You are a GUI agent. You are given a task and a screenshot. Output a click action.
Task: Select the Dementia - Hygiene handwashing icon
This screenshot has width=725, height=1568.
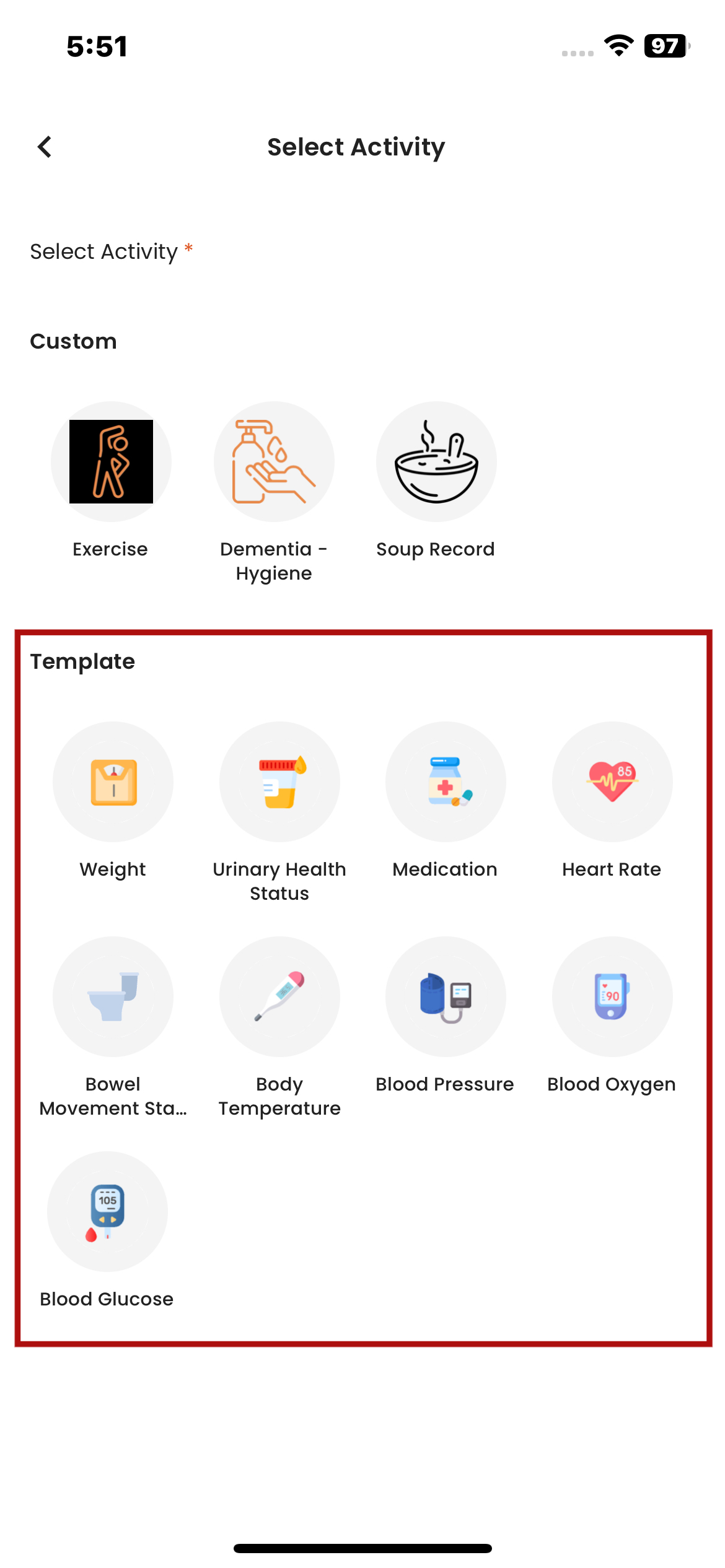tap(275, 461)
